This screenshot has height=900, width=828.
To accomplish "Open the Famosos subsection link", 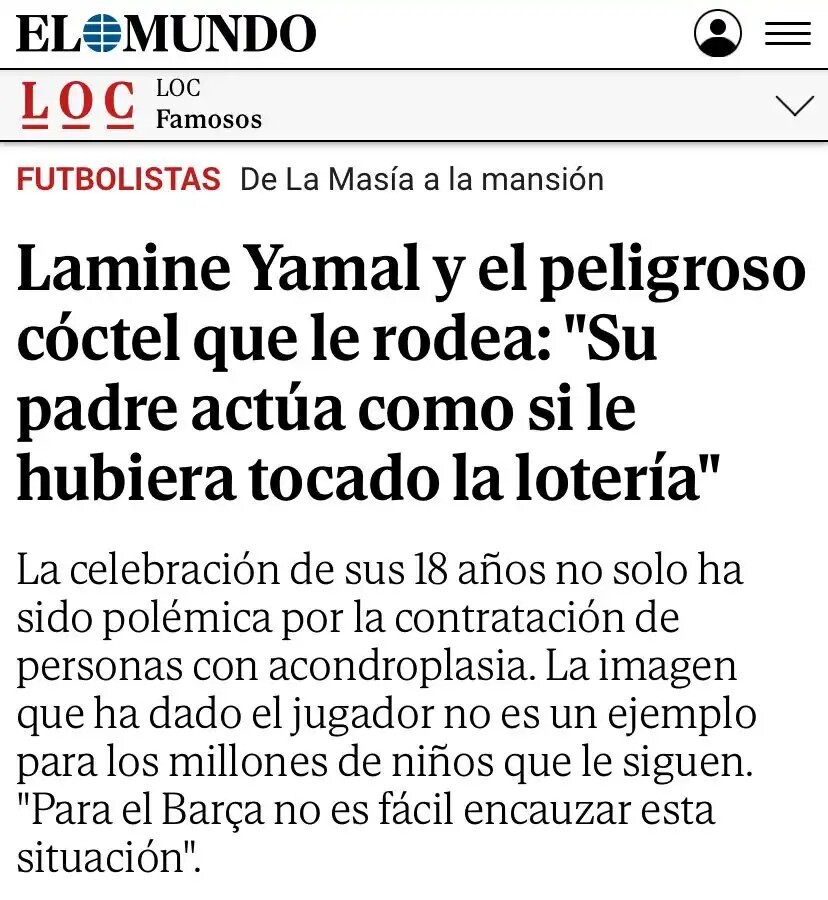I will (x=208, y=120).
